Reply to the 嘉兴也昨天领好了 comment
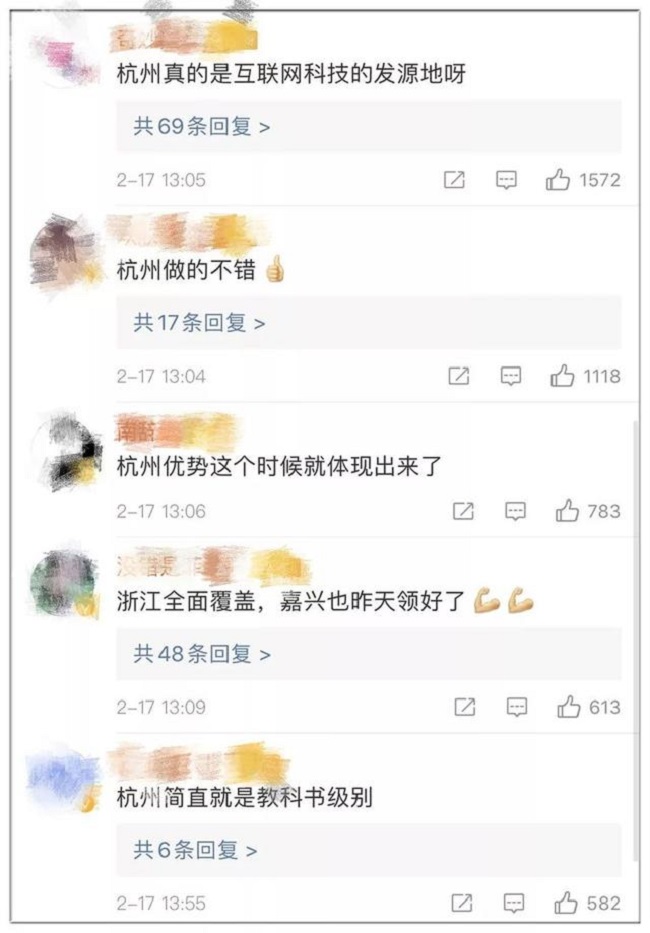This screenshot has height=933, width=650. click(517, 707)
